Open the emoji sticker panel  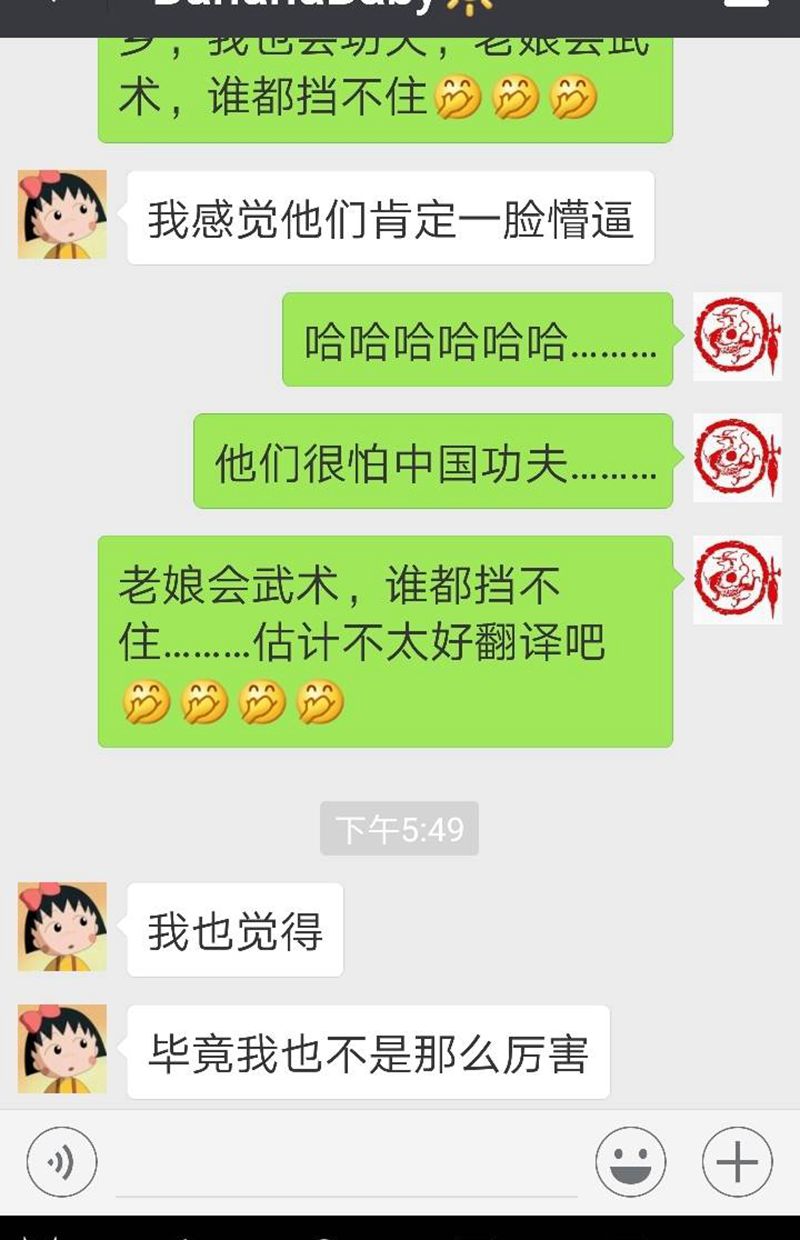[x=631, y=1162]
